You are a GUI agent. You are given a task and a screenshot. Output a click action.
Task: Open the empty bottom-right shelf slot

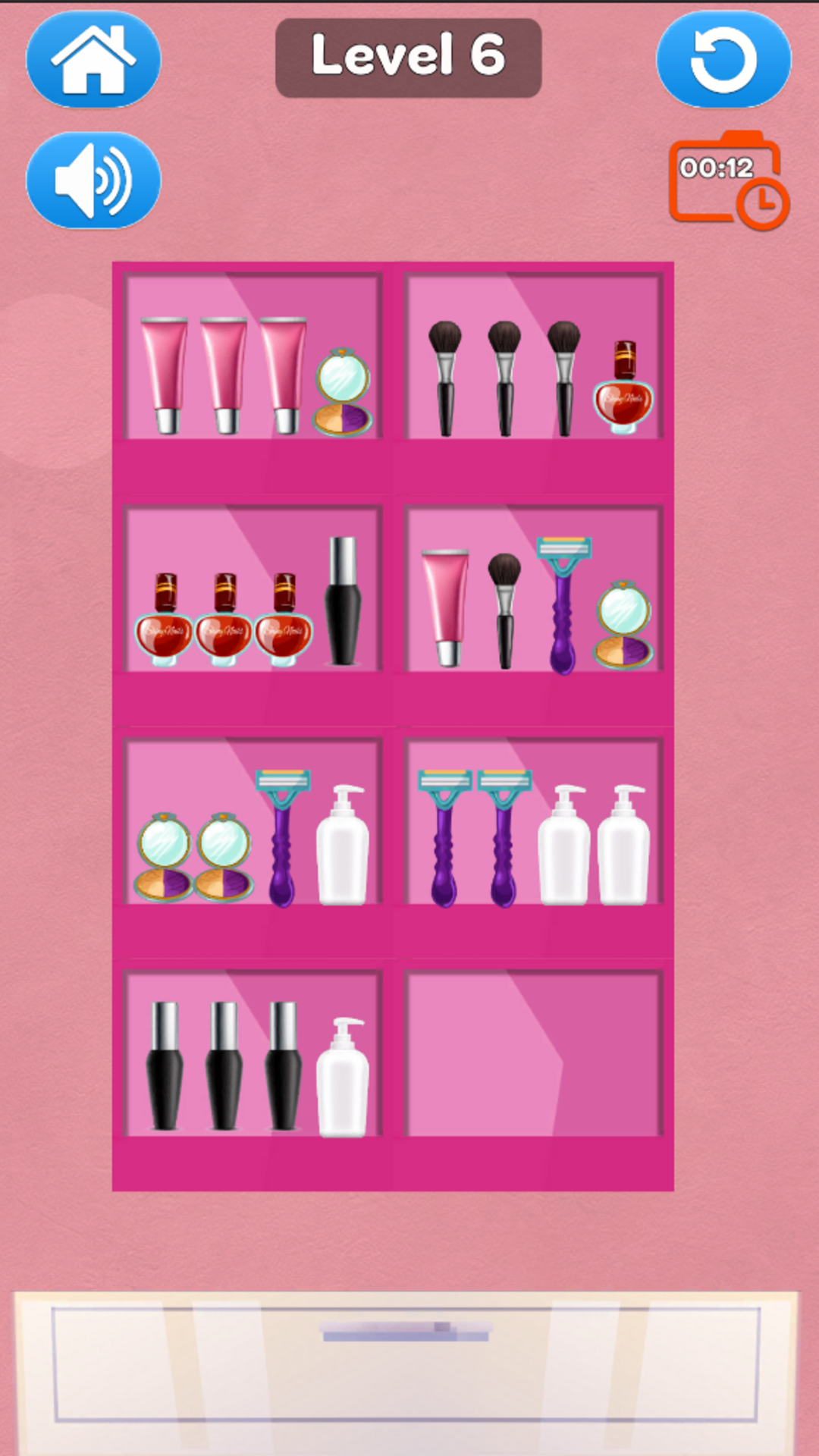(x=535, y=1054)
